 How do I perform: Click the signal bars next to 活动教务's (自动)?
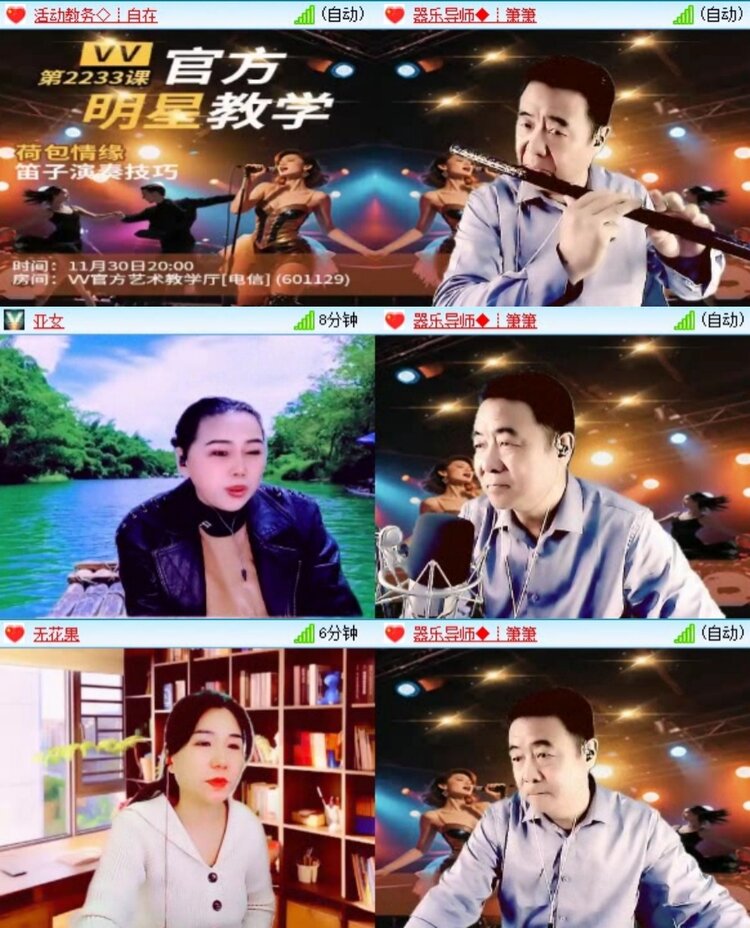303,15
